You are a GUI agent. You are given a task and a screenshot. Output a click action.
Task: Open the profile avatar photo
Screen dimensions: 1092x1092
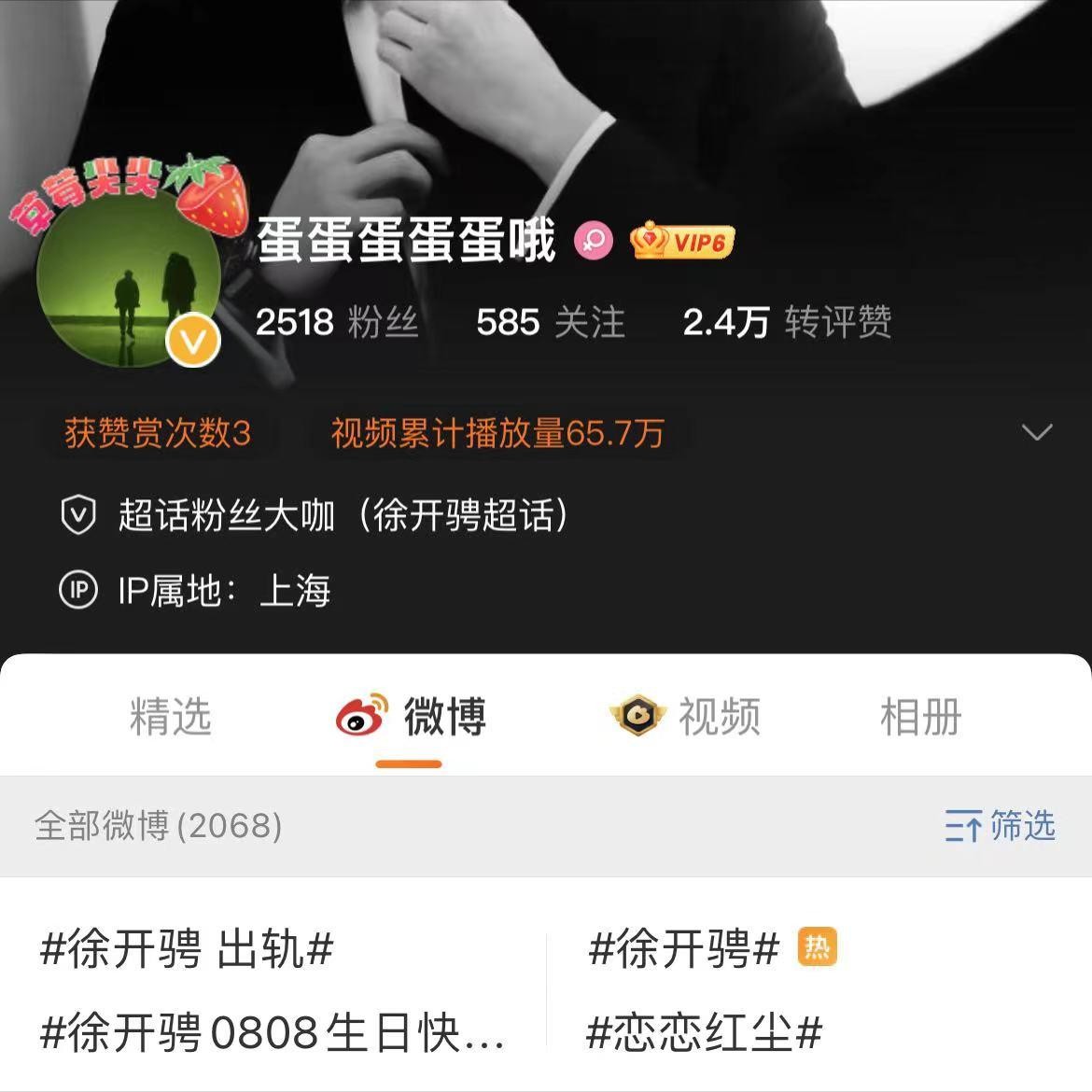[128, 276]
